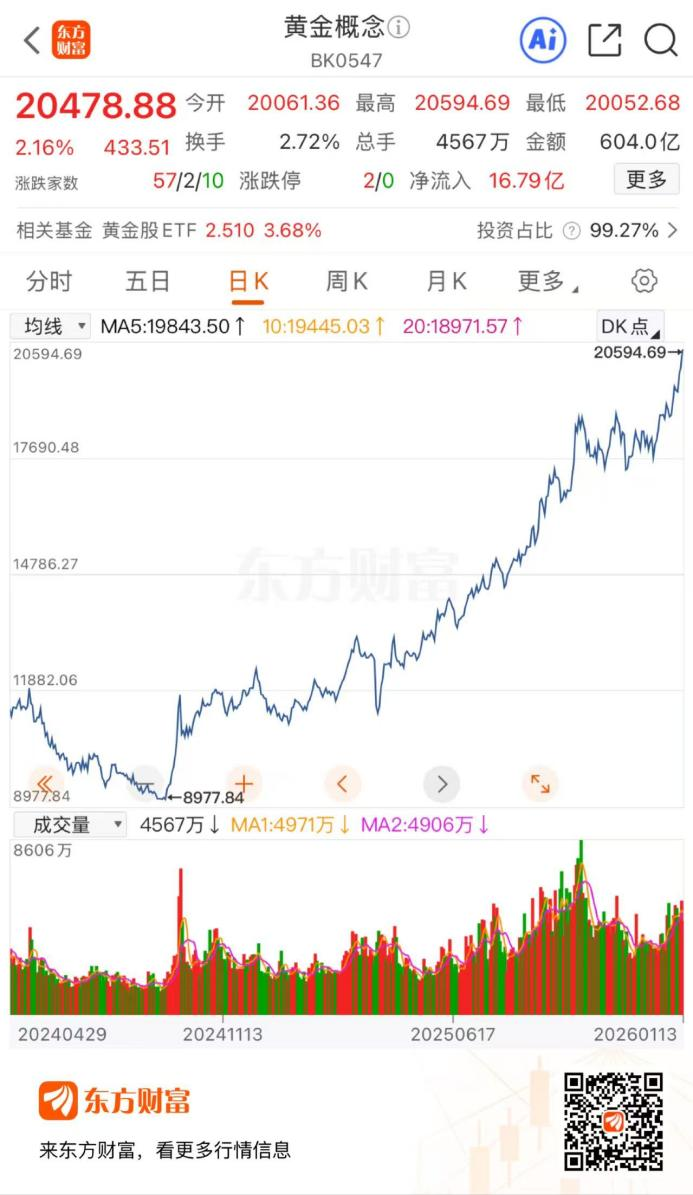Tap the info icon beside 黄金概念

click(x=399, y=27)
